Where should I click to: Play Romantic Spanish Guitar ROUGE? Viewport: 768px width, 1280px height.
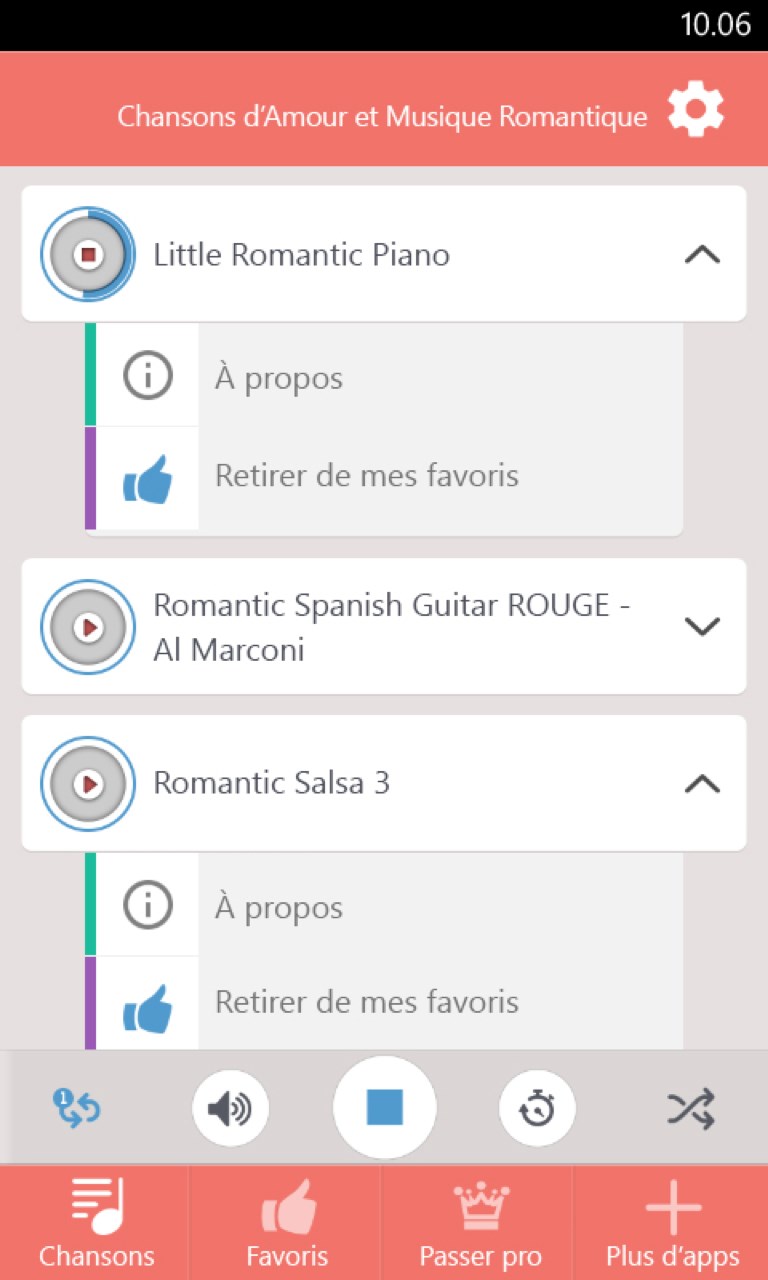[x=88, y=627]
